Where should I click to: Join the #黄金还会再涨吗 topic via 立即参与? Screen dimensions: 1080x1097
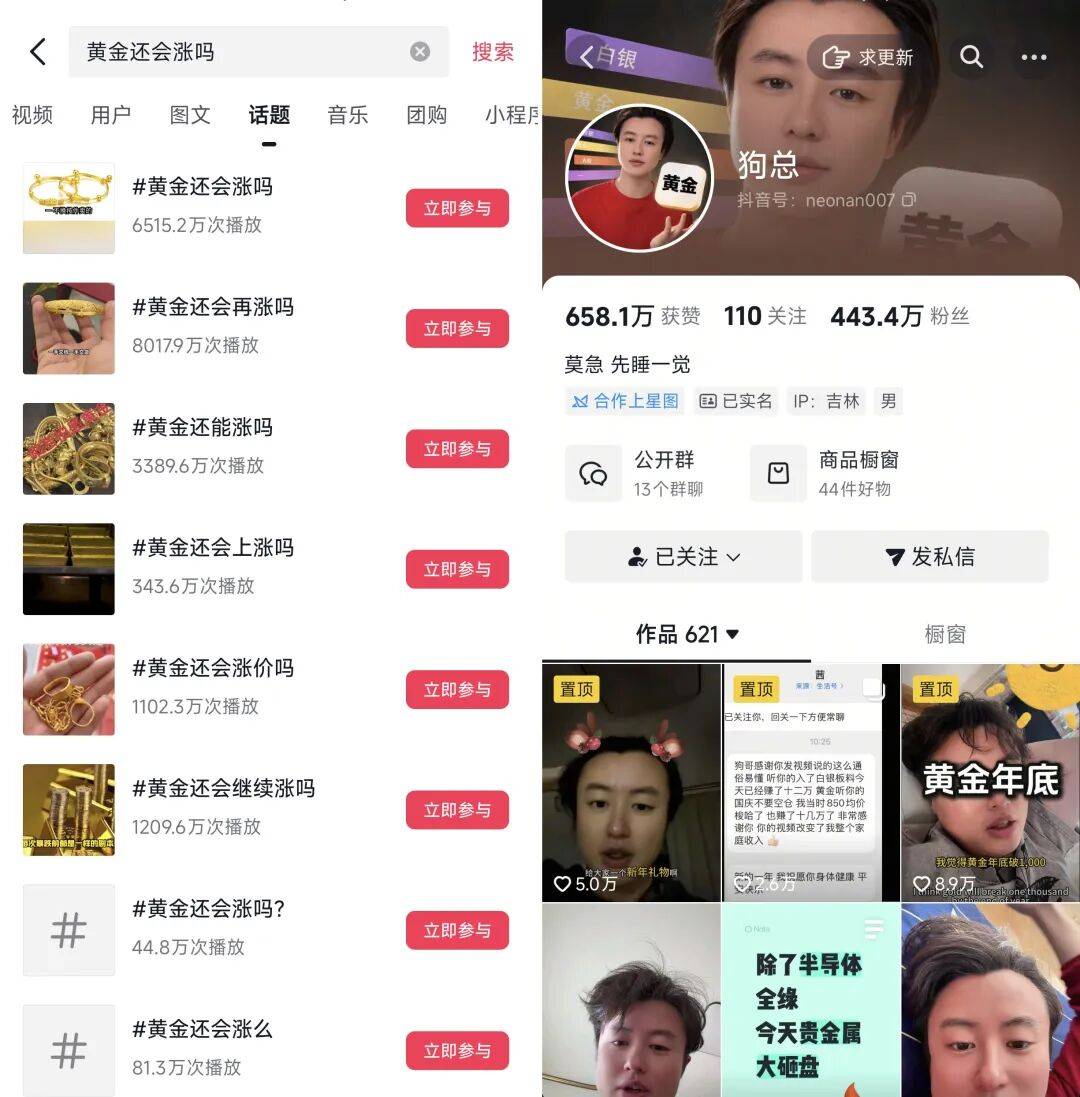tap(457, 329)
